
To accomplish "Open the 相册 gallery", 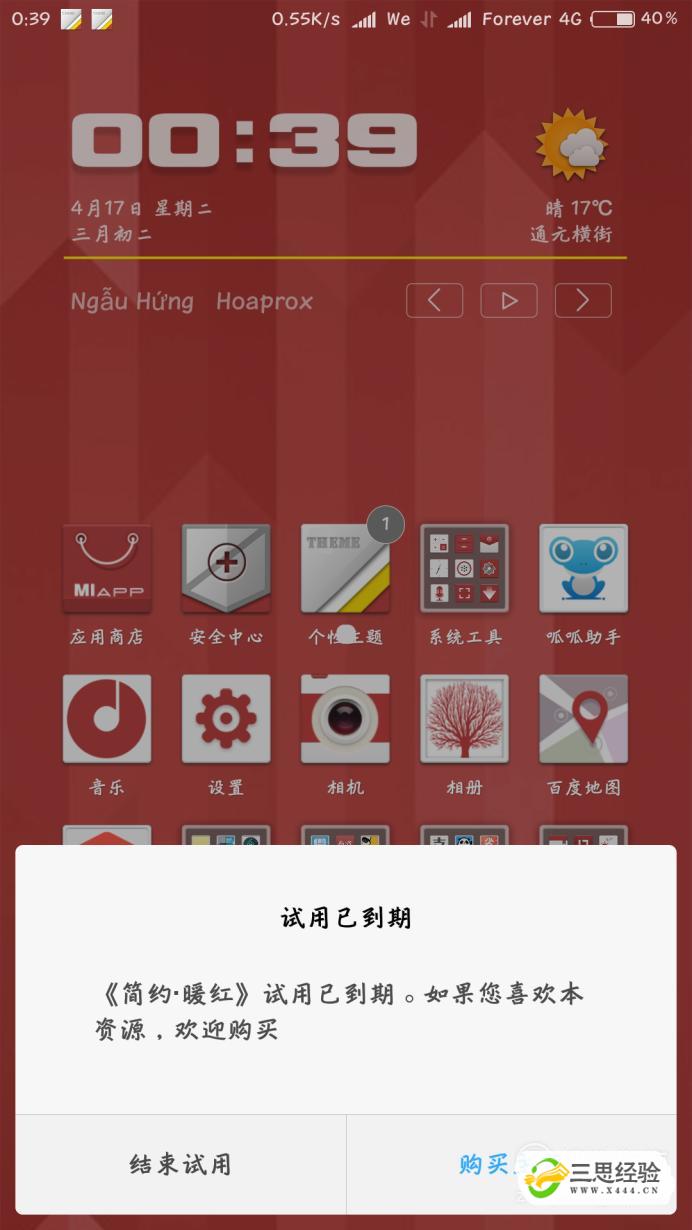I will pos(464,719).
